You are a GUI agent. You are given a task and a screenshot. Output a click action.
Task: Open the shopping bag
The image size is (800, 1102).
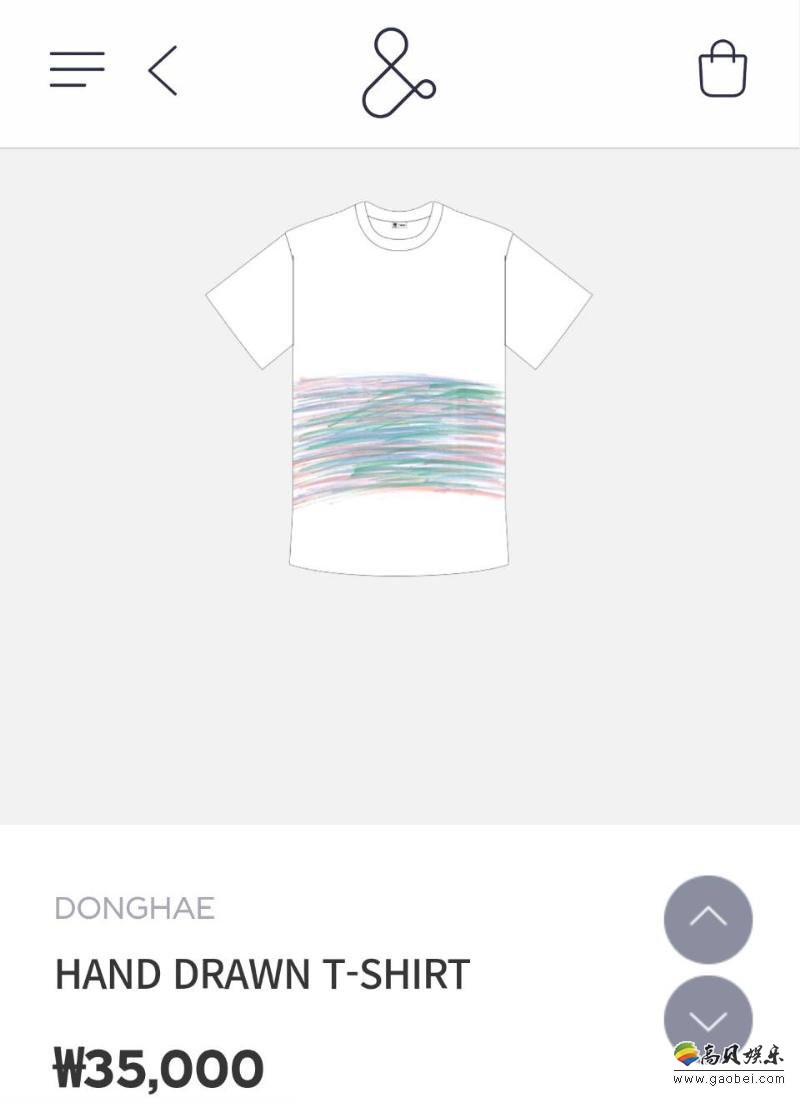[x=722, y=69]
